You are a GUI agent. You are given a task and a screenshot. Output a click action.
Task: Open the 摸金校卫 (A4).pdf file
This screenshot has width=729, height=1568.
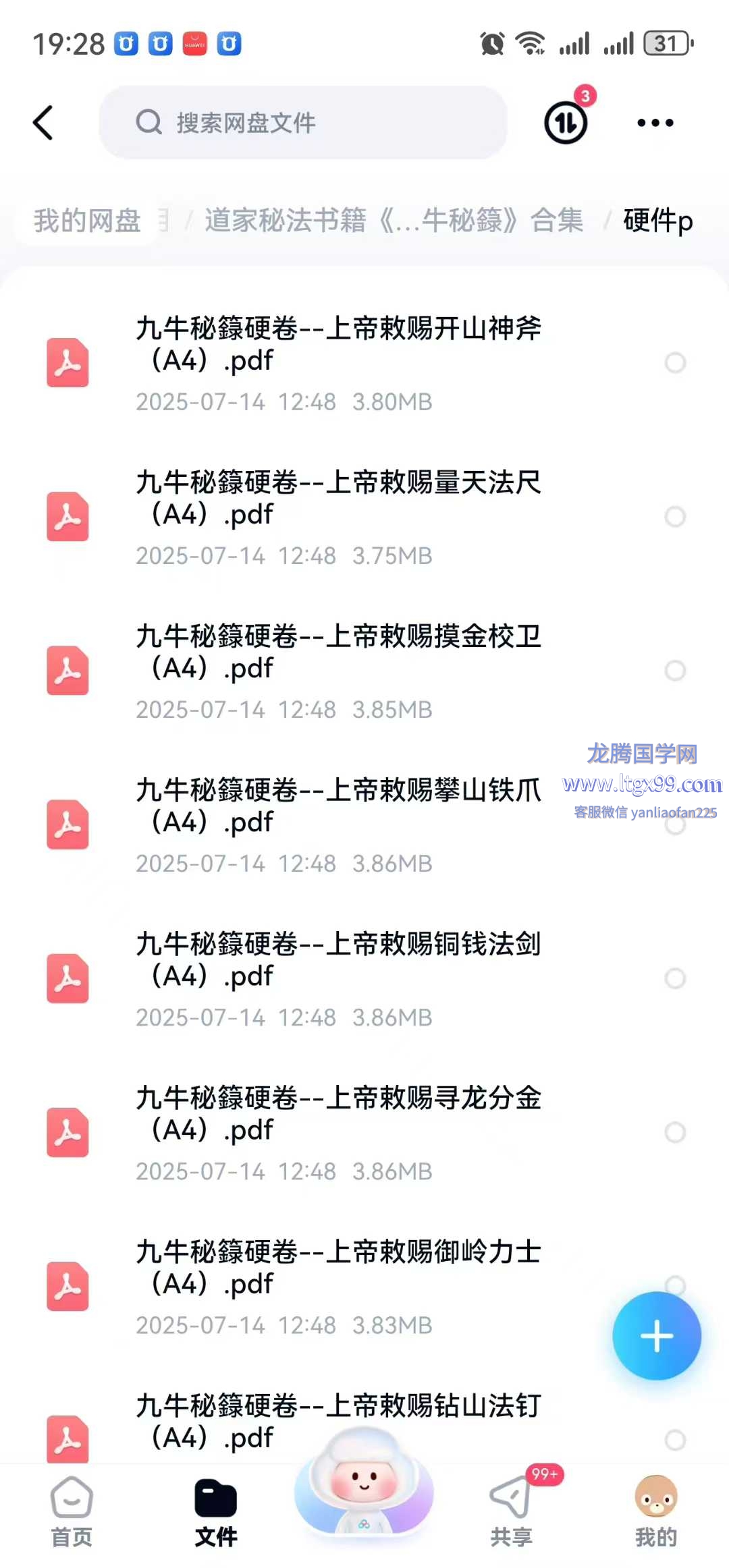[x=337, y=671]
